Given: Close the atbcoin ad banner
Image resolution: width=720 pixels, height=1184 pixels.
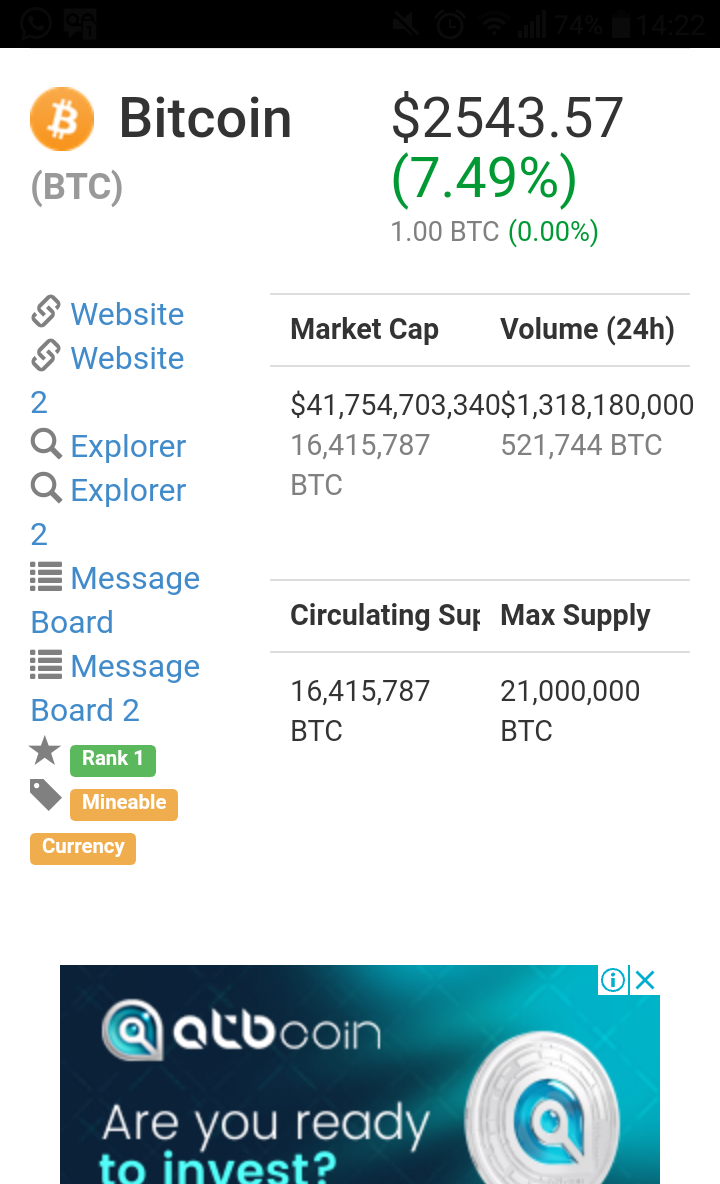Looking at the screenshot, I should pos(645,980).
